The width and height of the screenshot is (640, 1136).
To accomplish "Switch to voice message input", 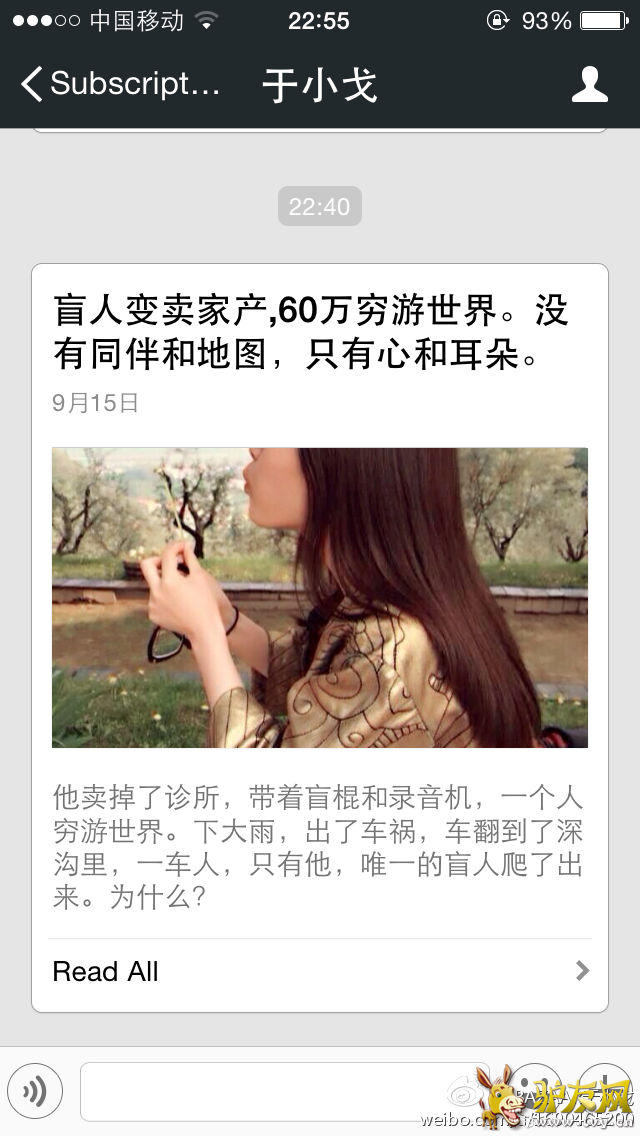I will point(35,1091).
